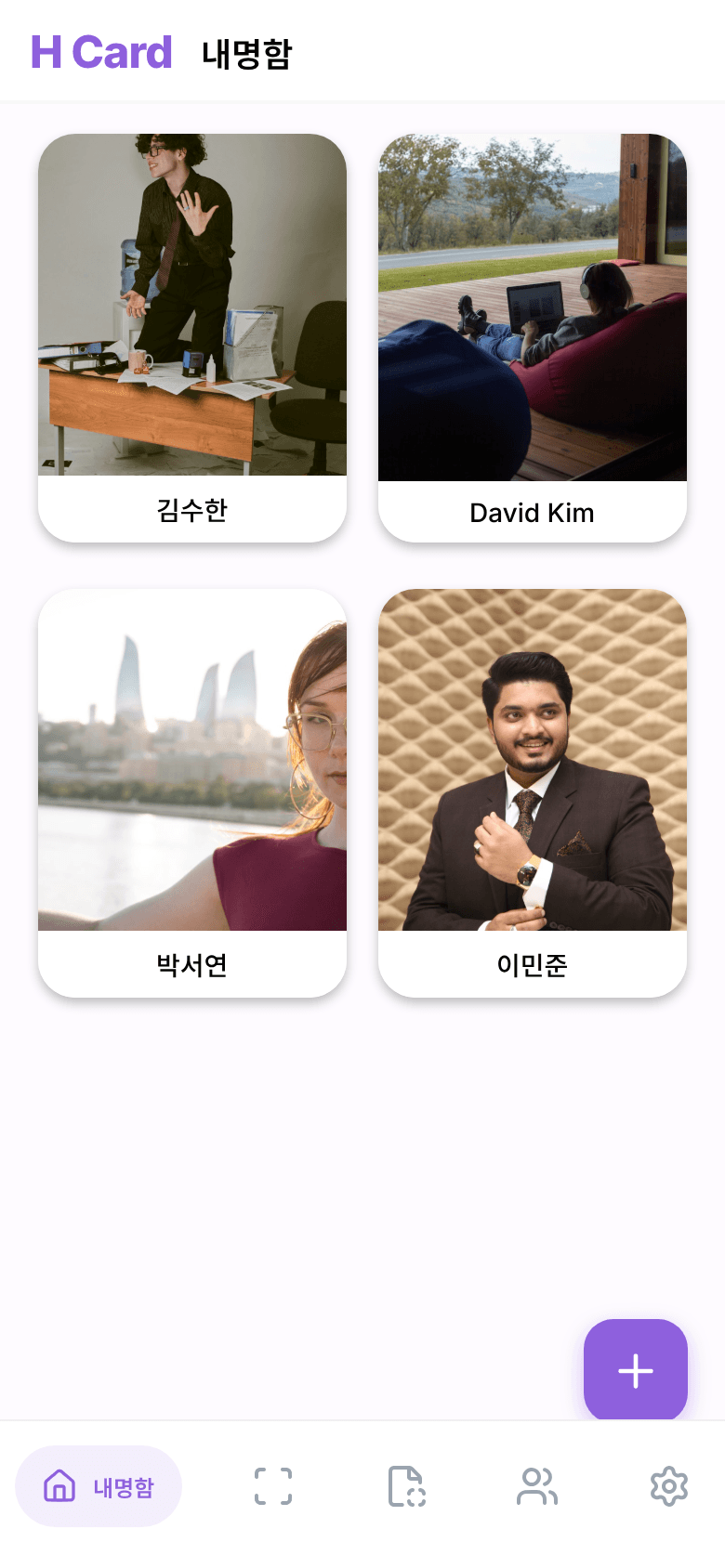Screen dimensions: 725x1568
Task: Tap the purple plus button to add card
Action: pos(635,1370)
